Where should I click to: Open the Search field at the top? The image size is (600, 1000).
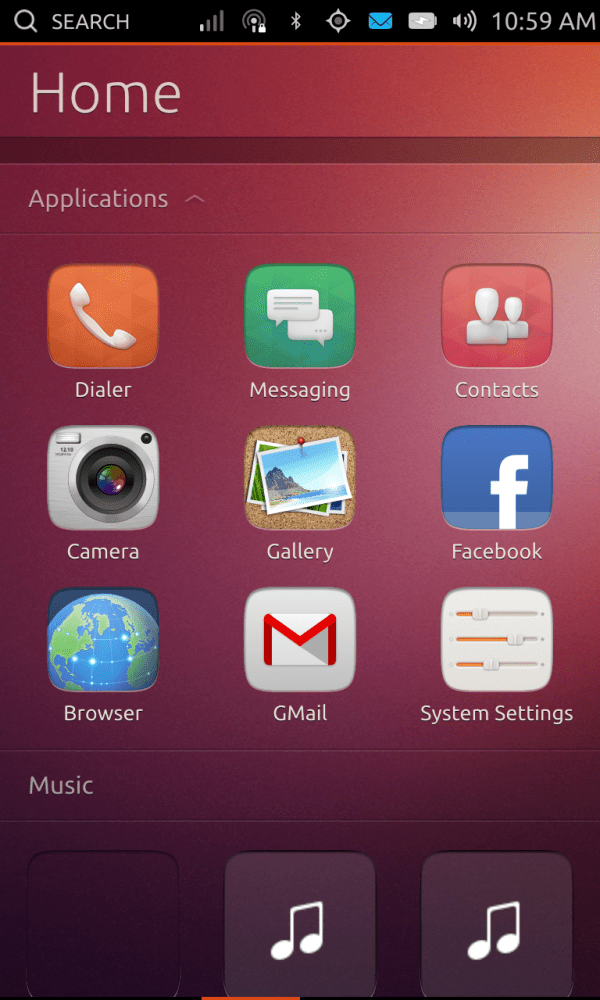click(72, 21)
